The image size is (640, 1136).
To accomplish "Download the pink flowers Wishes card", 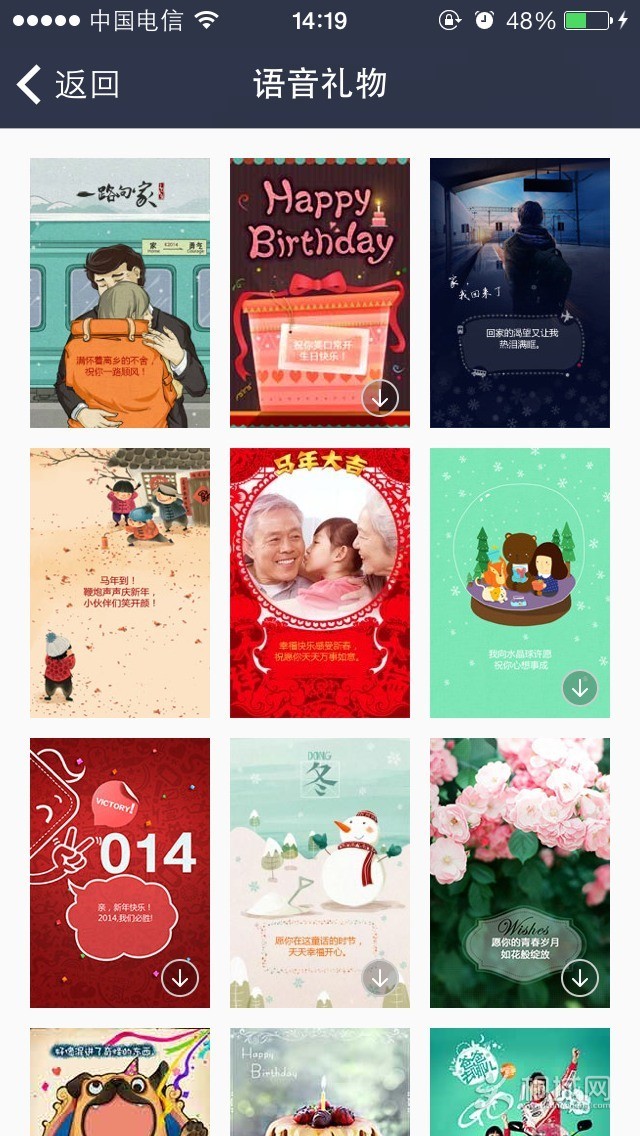I will tap(580, 978).
